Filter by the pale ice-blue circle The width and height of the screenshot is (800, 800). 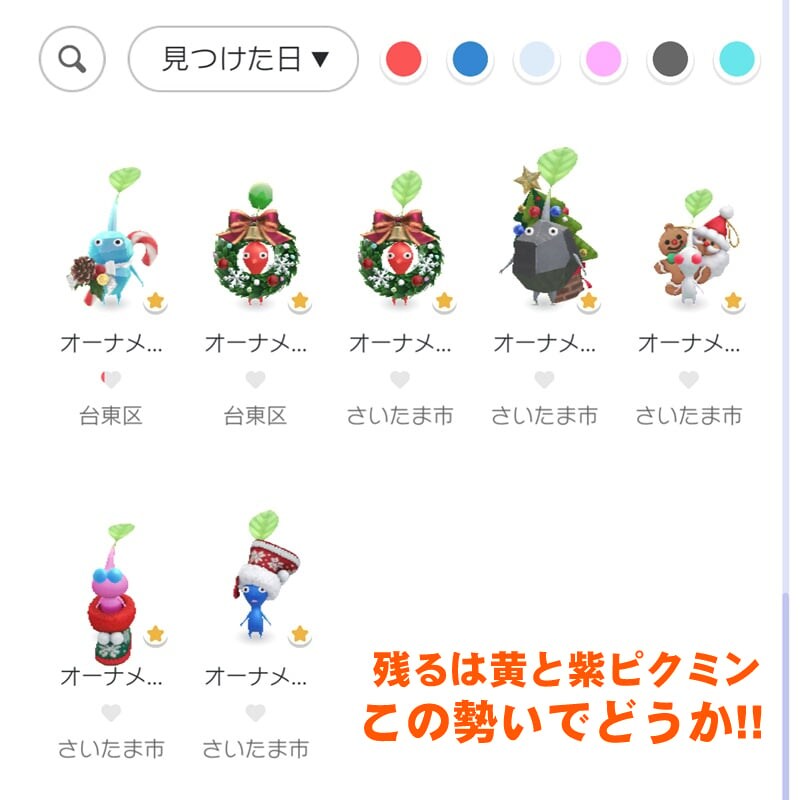click(x=537, y=59)
